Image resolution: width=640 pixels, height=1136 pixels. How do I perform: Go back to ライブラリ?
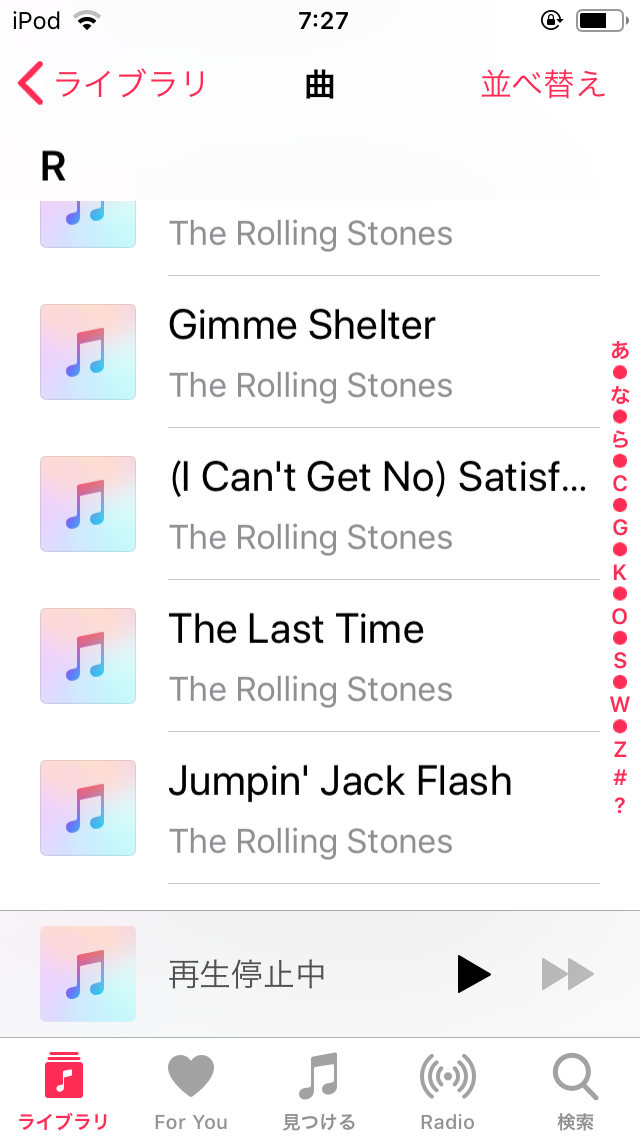click(112, 84)
